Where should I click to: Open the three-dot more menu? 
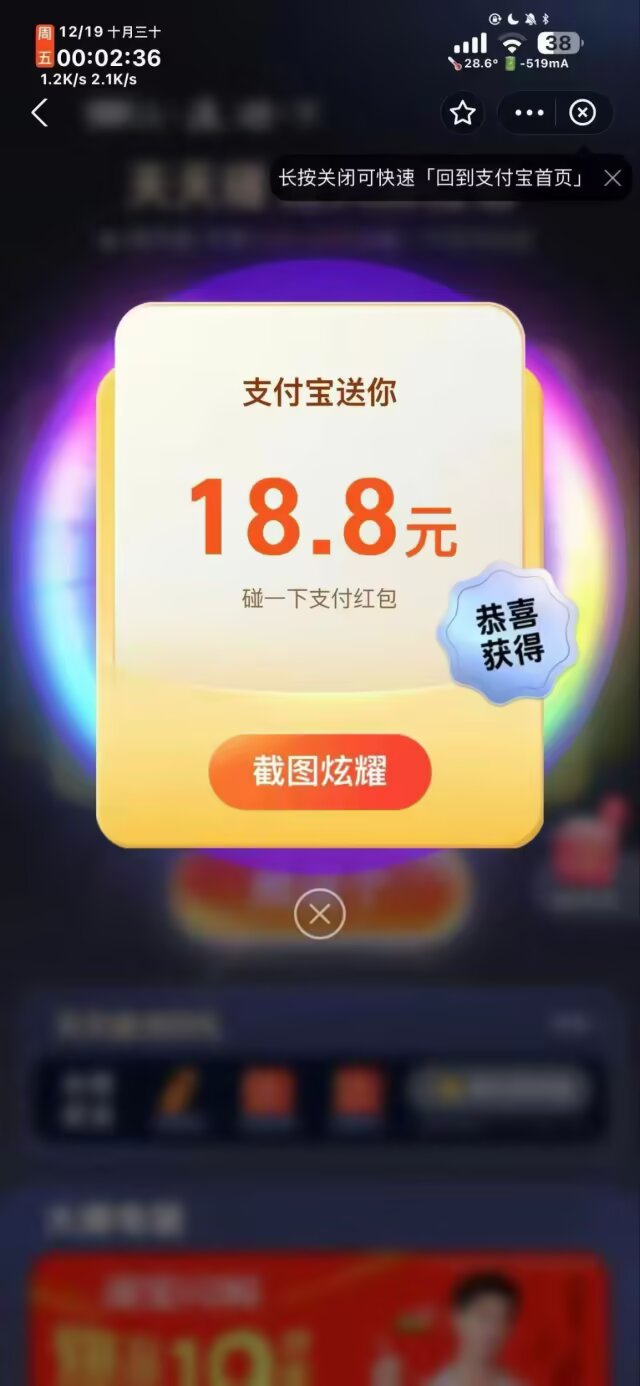(529, 114)
